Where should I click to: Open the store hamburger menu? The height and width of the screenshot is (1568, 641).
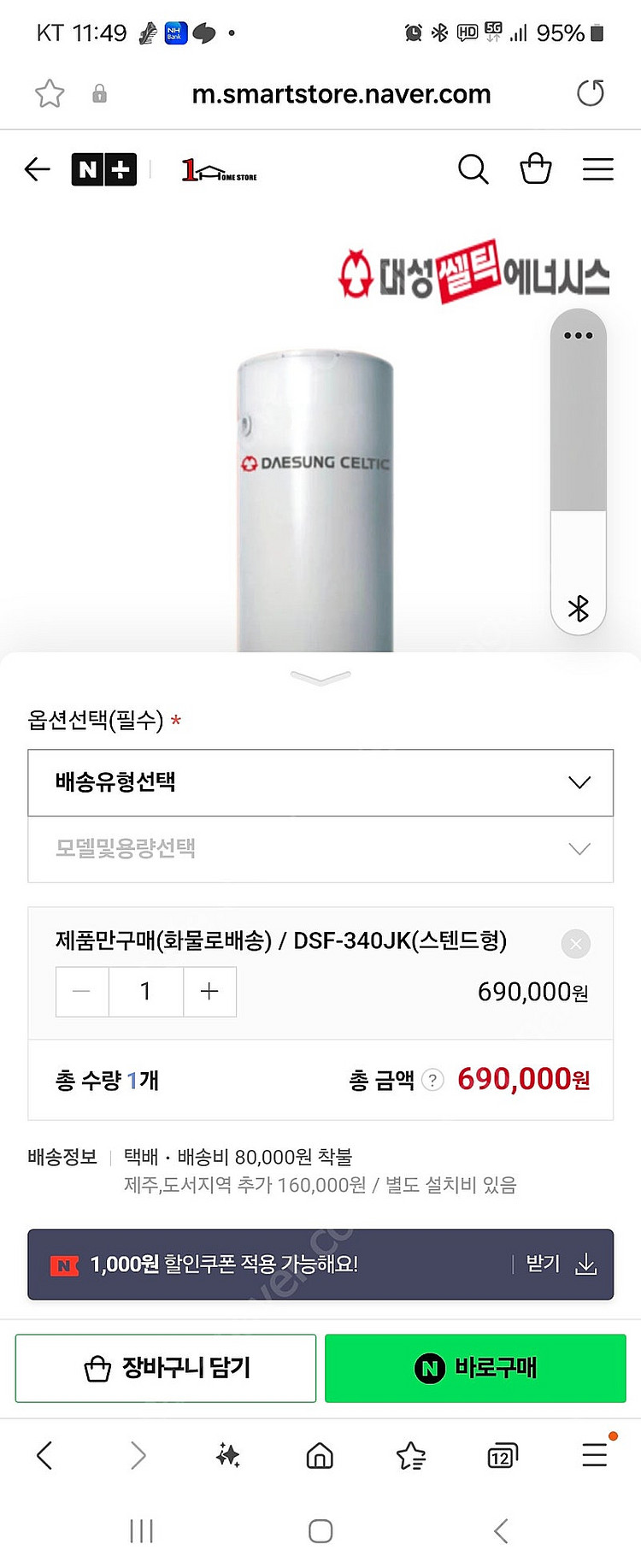click(597, 168)
